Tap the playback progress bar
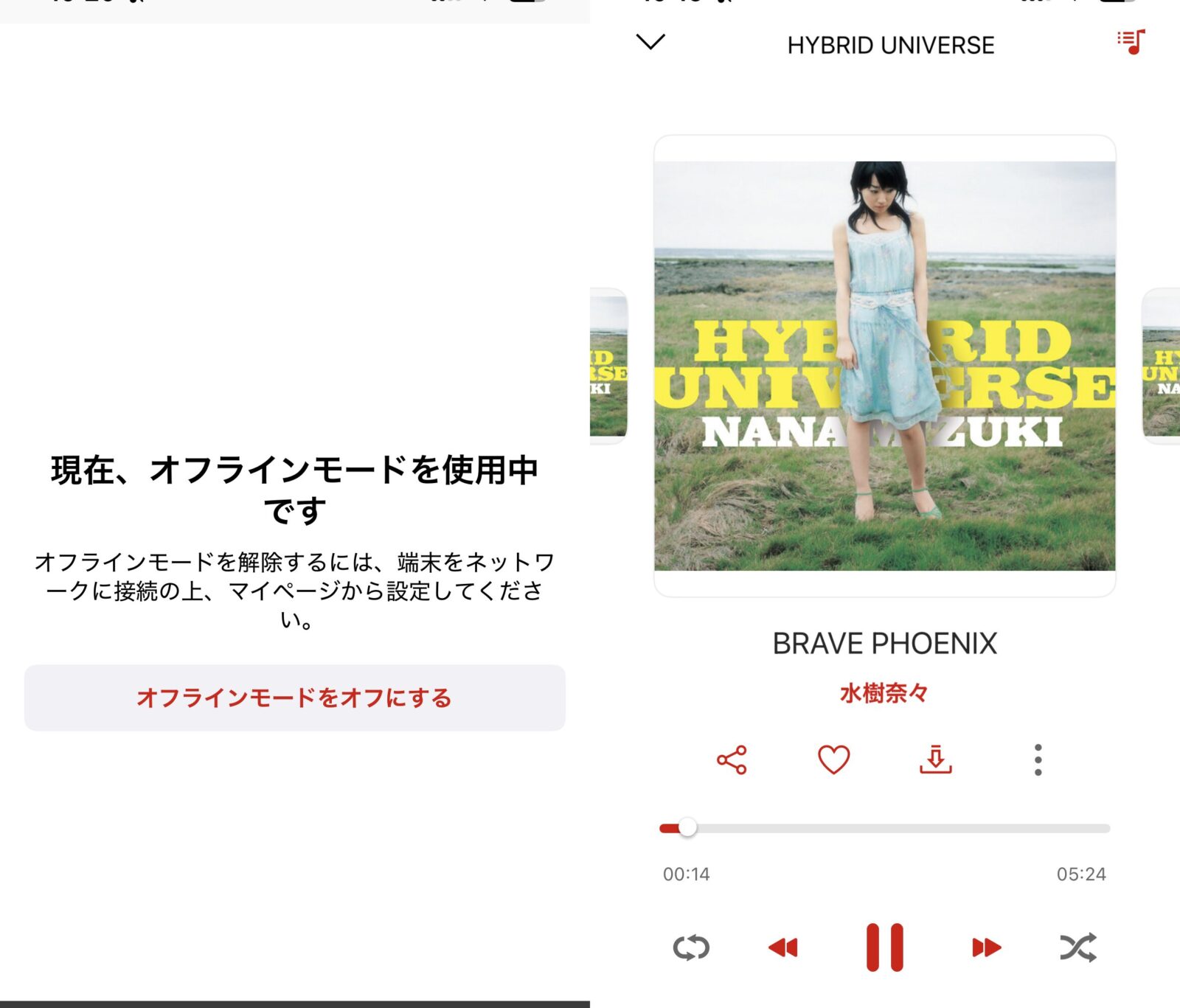Screen dimensions: 1180x1008 (x=884, y=828)
